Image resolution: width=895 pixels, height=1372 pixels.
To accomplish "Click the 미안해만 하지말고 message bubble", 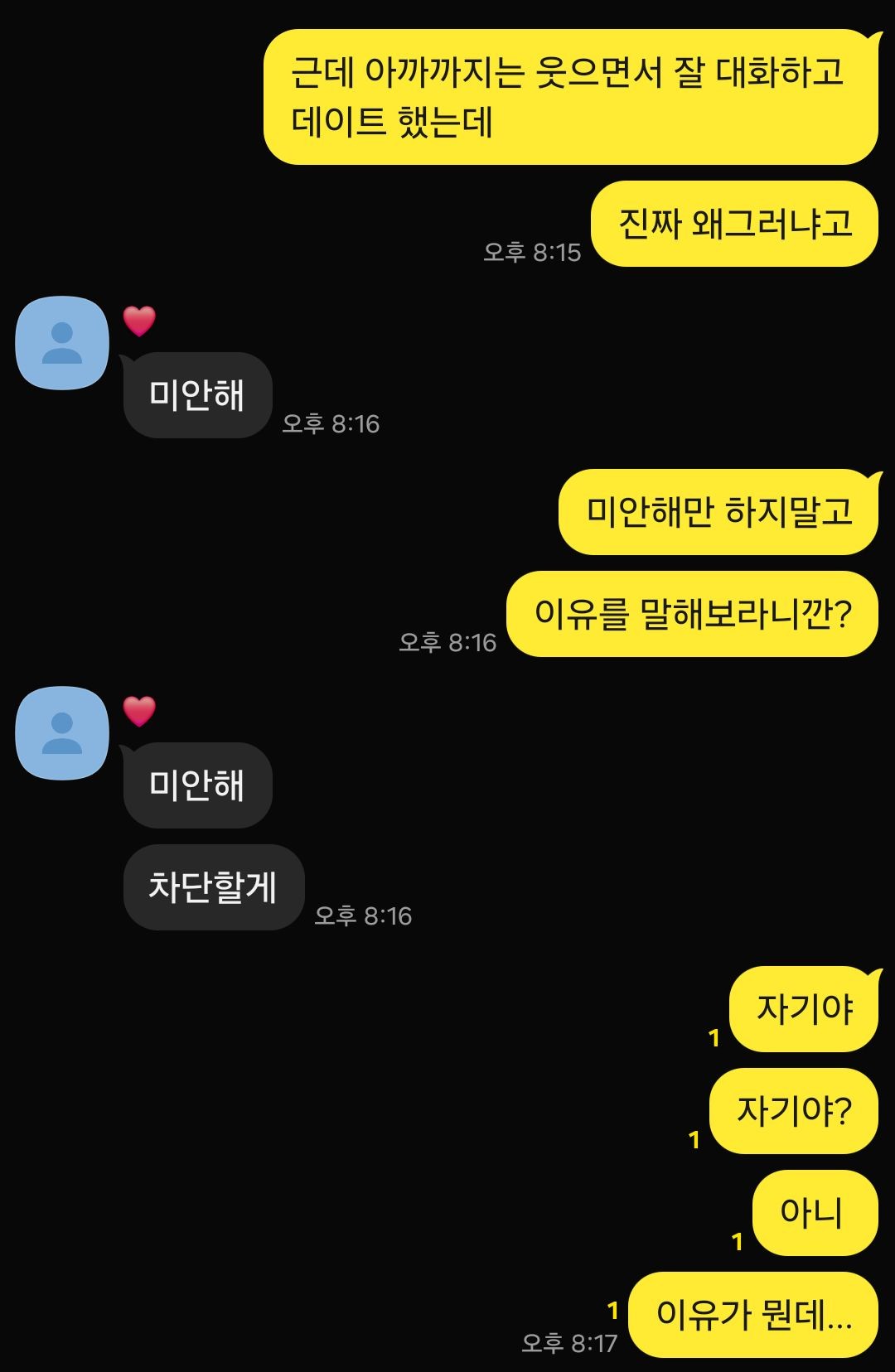I will (718, 511).
